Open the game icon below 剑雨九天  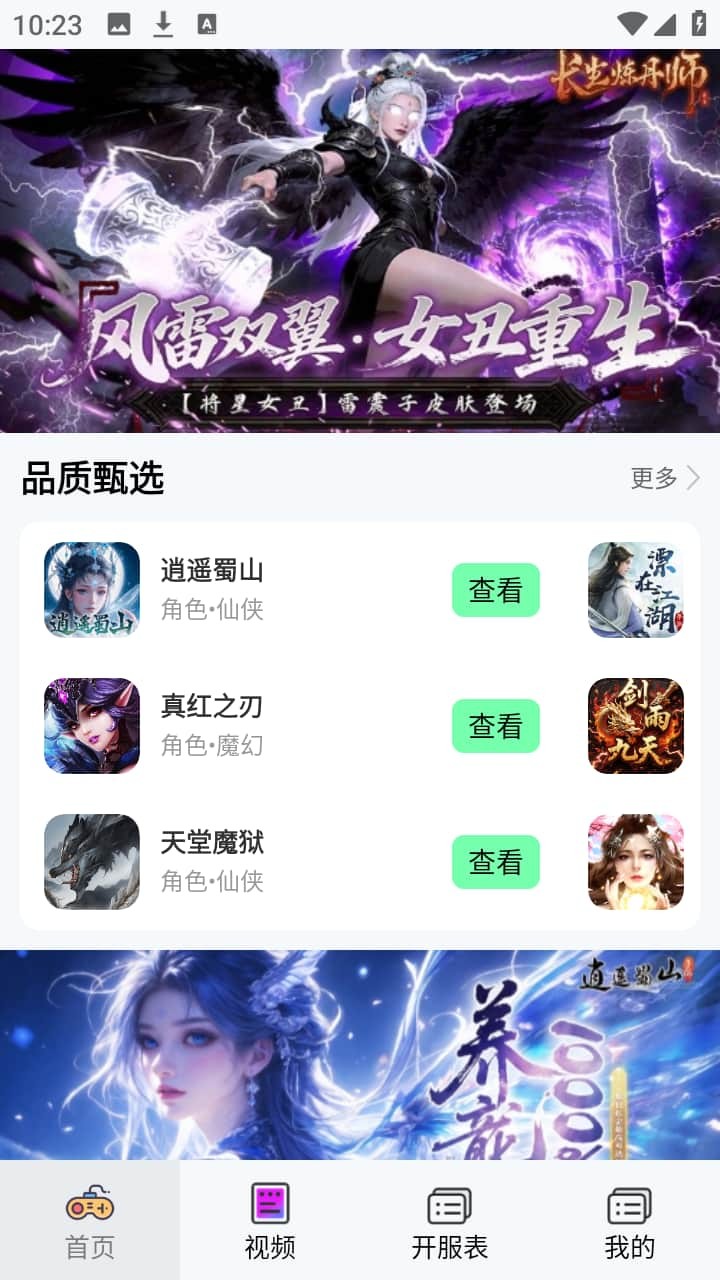click(x=635, y=862)
